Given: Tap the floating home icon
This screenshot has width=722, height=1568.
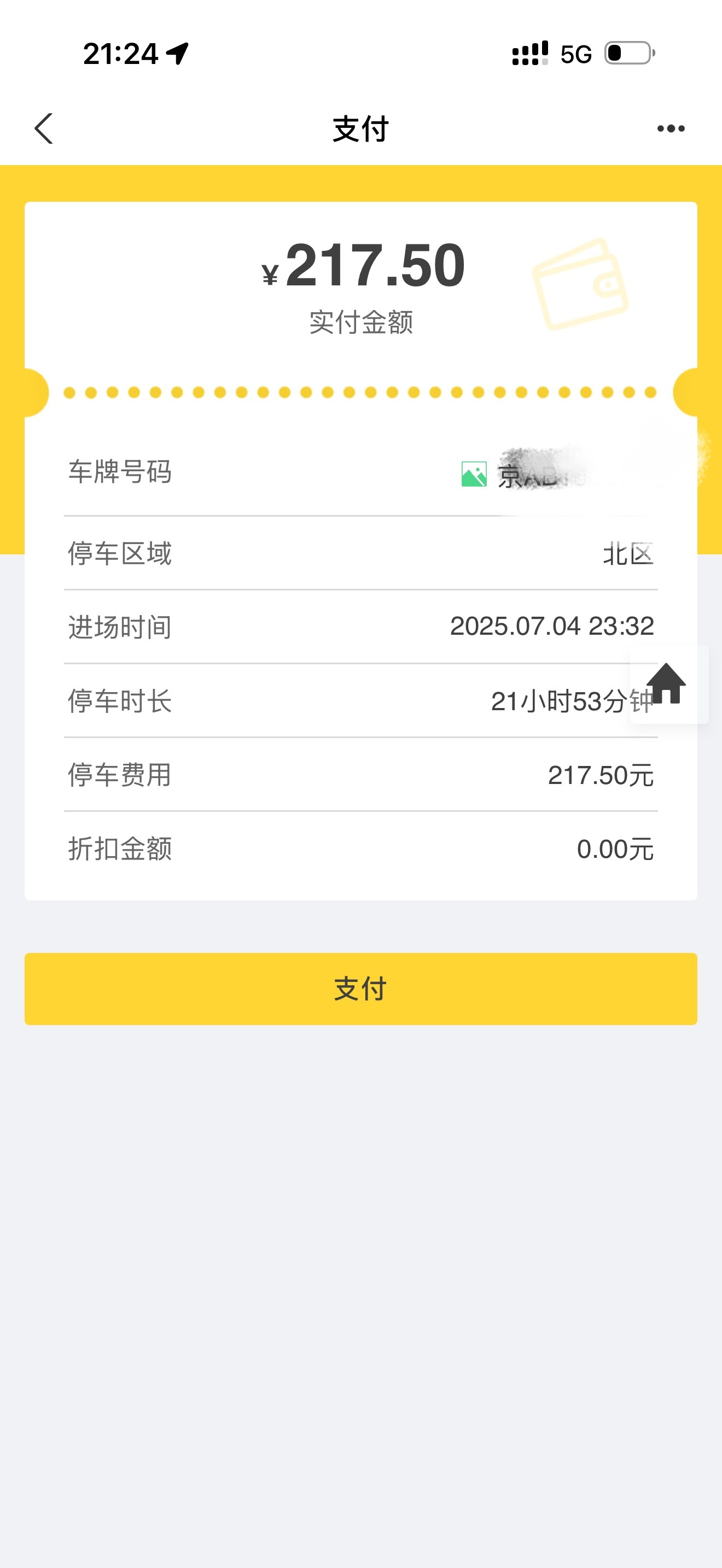Looking at the screenshot, I should 666,683.
